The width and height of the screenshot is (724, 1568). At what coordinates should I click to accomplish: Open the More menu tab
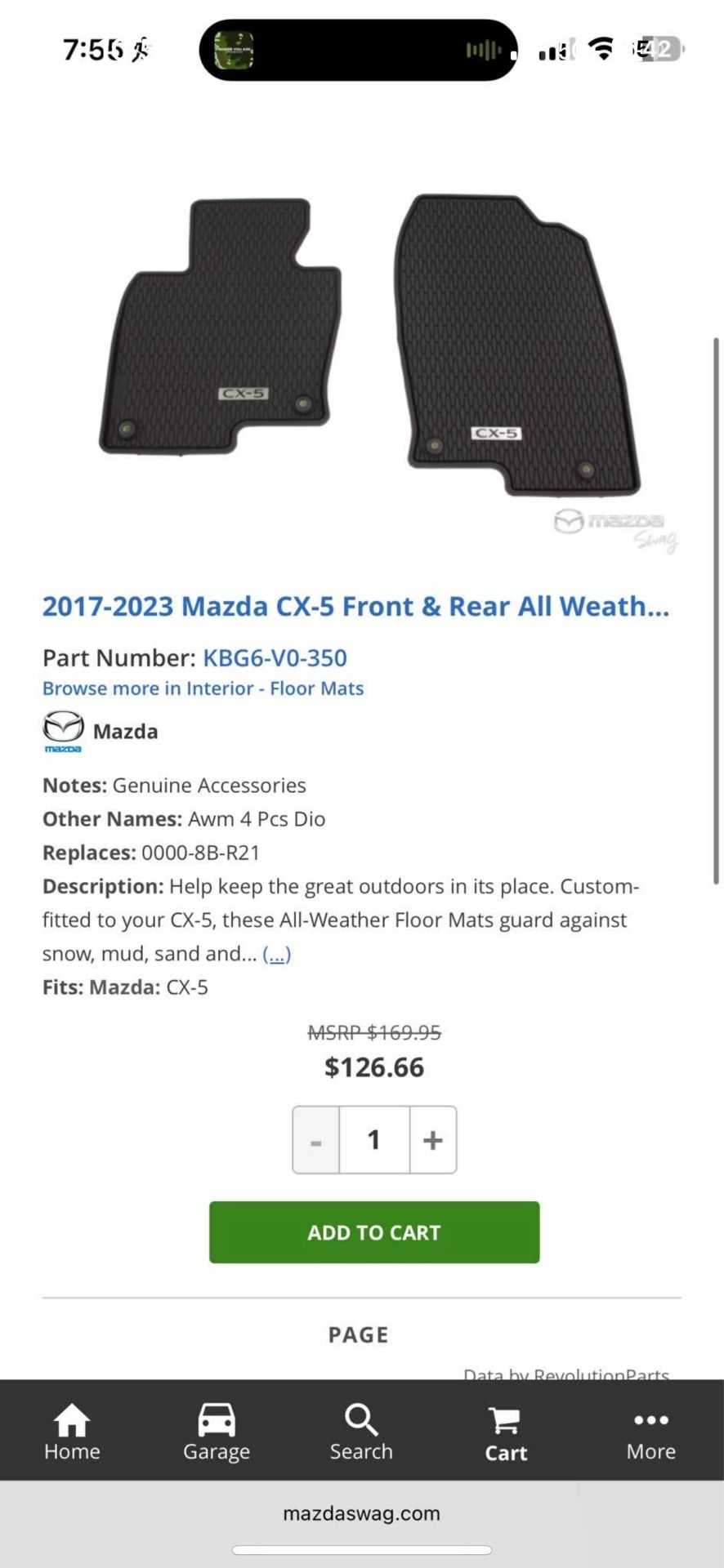650,1432
